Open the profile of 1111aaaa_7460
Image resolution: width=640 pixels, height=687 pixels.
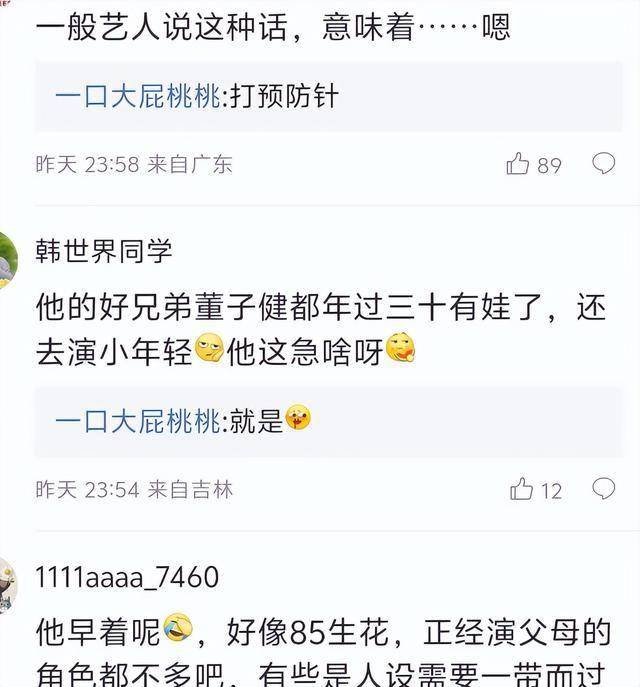(x=127, y=577)
